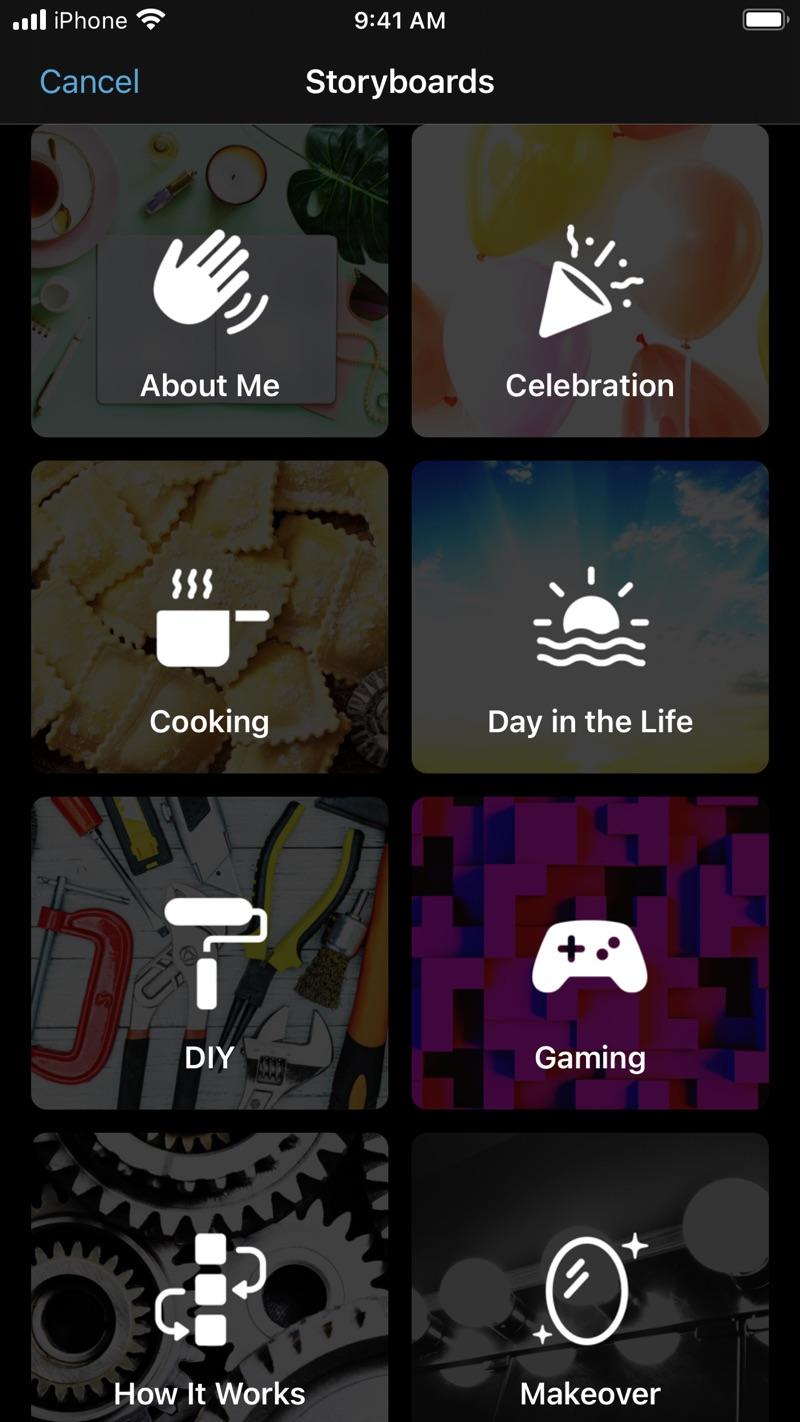
Task: Cancel the storyboard selection
Action: point(89,81)
